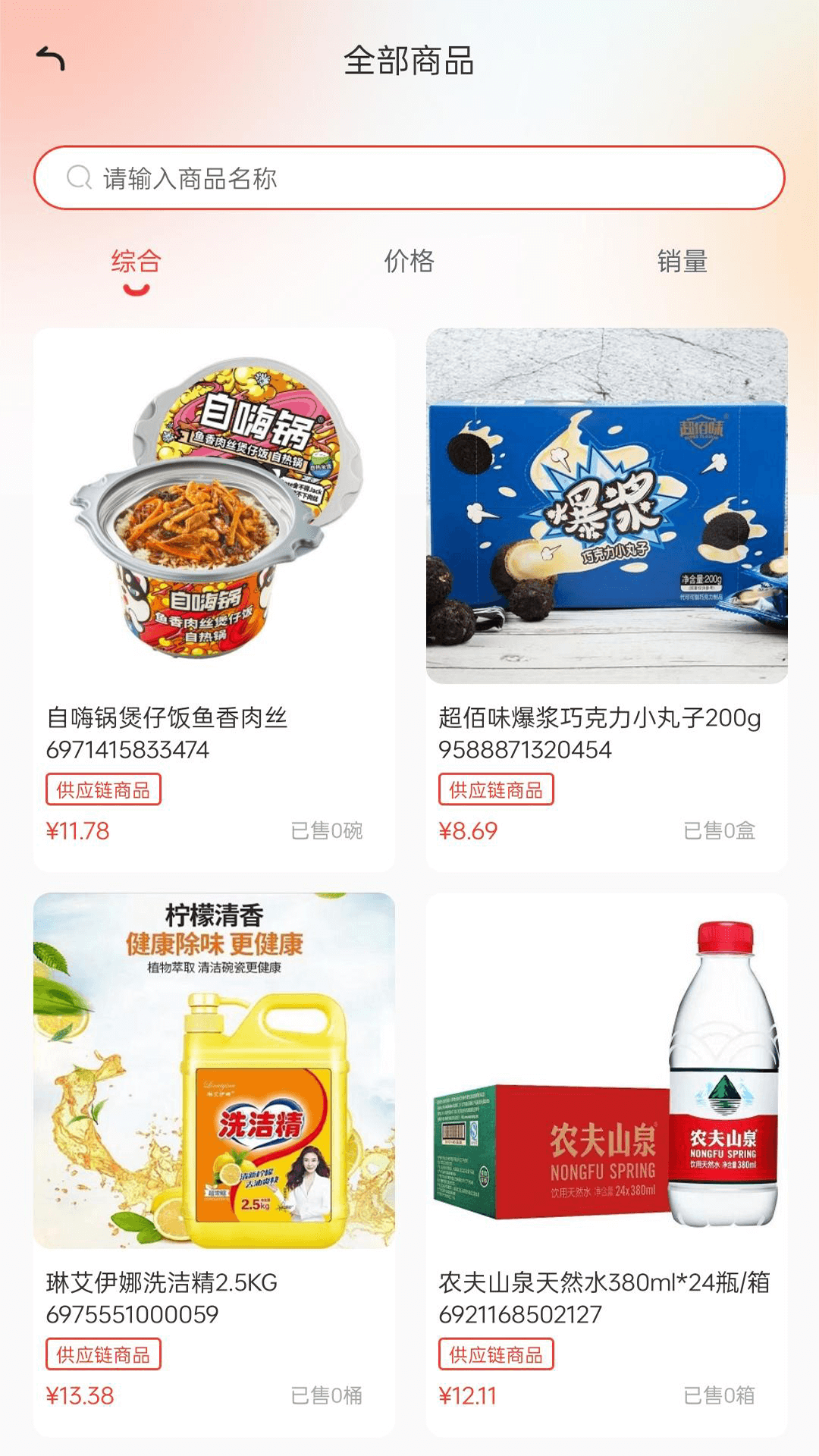View 农夫山泉天然水380ml*24瓶/箱 product details
819x1456 pixels.
pyautogui.click(x=607, y=1164)
